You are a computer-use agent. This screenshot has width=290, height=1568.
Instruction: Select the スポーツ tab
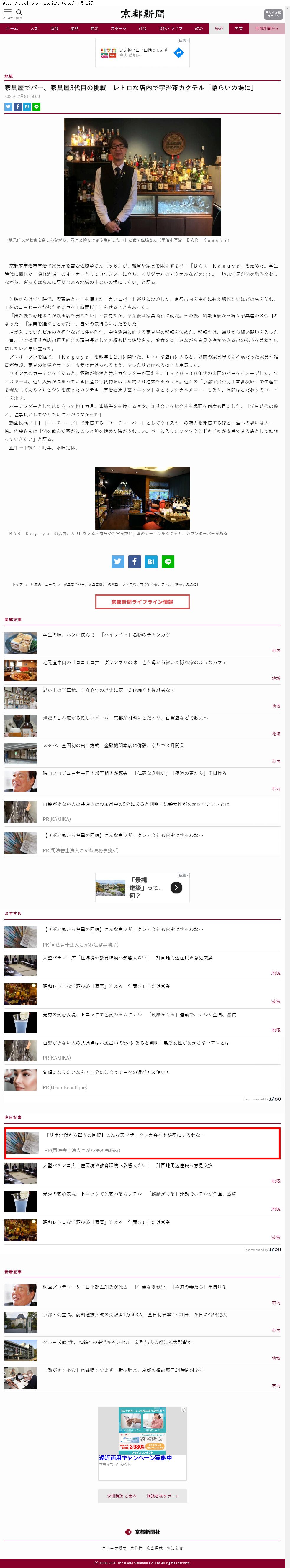(x=118, y=29)
